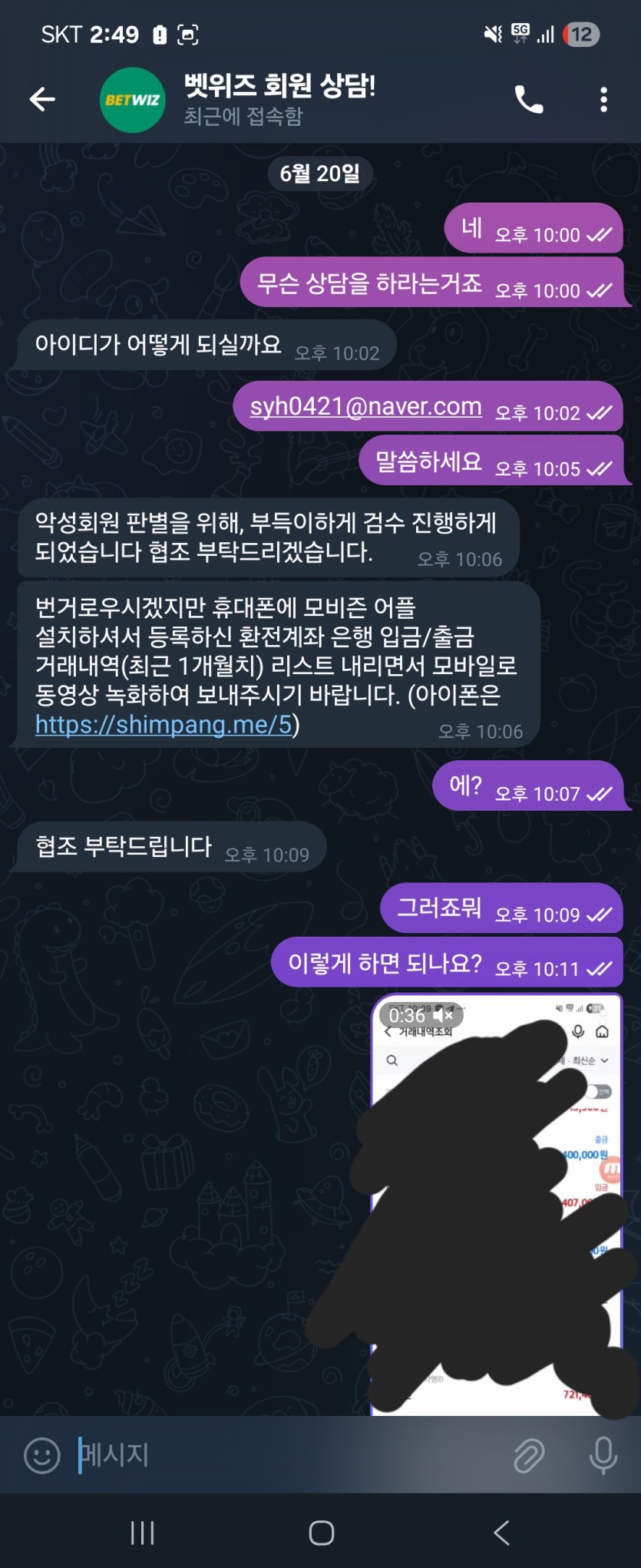
Task: Open the syh0421@naver.com email link
Action: 365,406
